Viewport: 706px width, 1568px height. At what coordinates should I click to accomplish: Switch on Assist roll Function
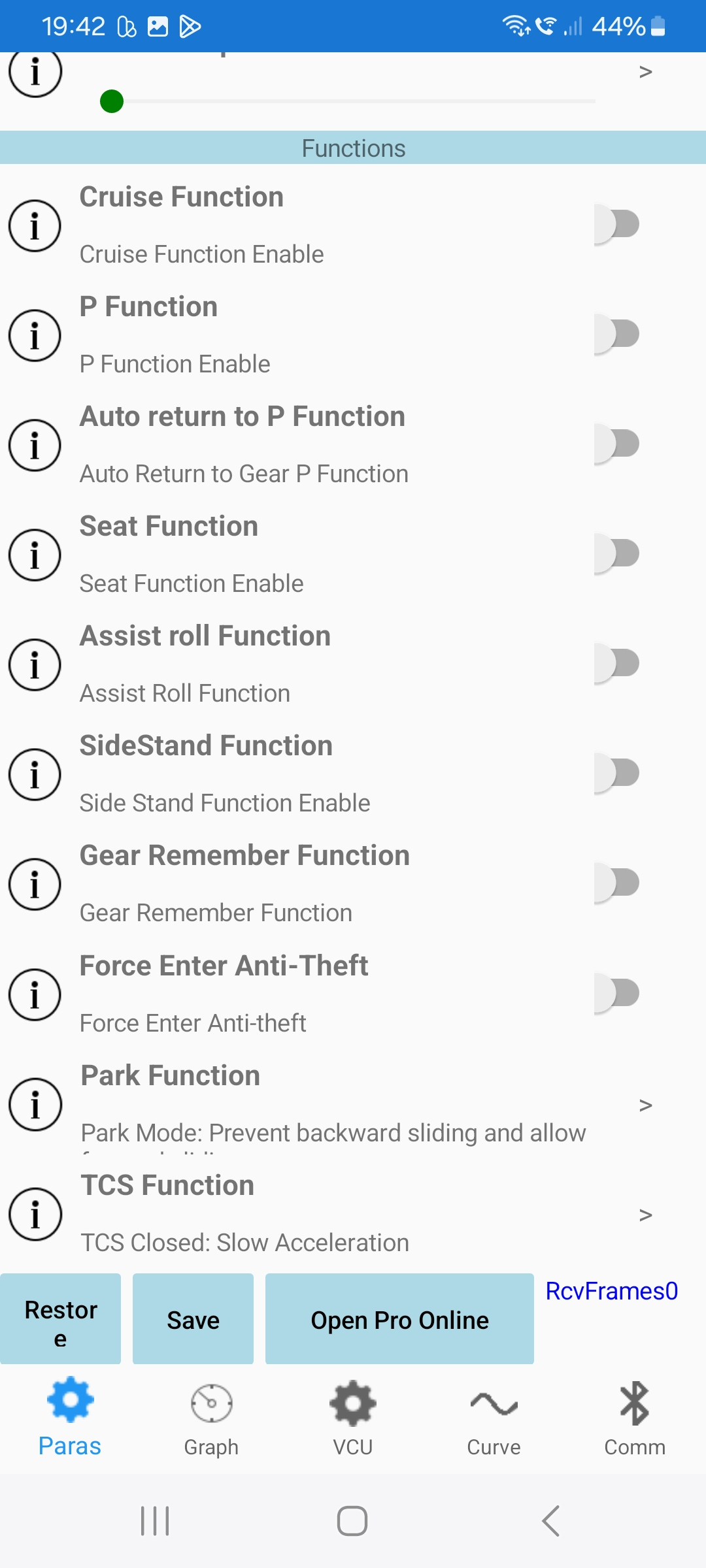click(616, 663)
